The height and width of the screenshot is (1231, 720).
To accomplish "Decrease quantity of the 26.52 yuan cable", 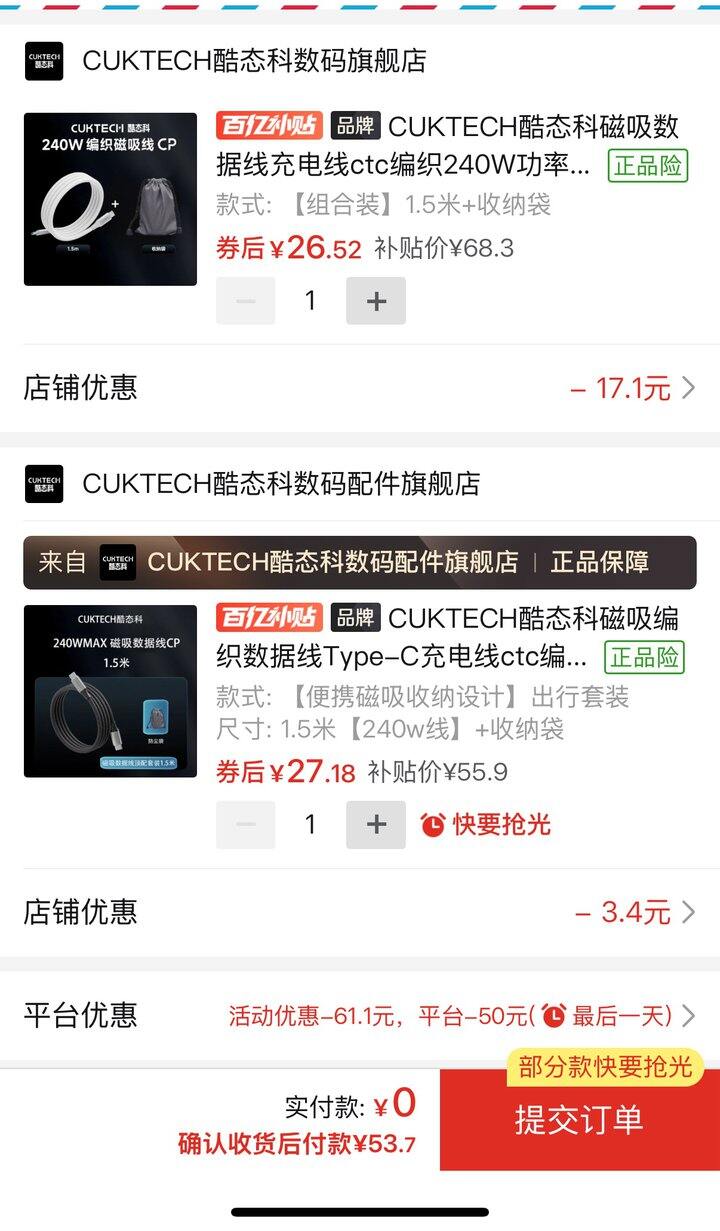I will (x=246, y=301).
